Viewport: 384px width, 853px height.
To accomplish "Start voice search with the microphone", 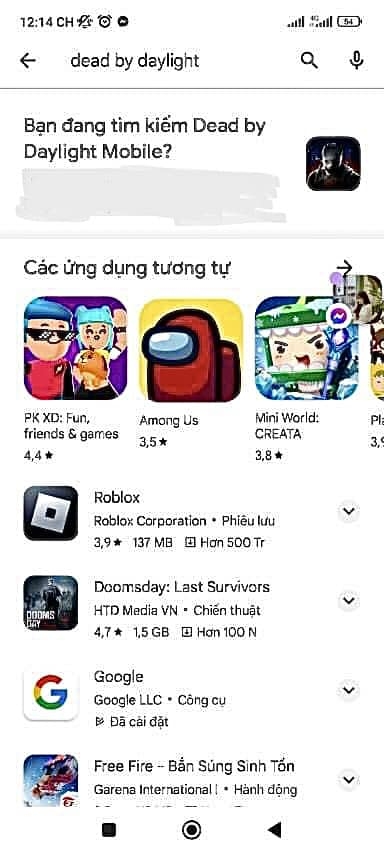I will click(357, 61).
